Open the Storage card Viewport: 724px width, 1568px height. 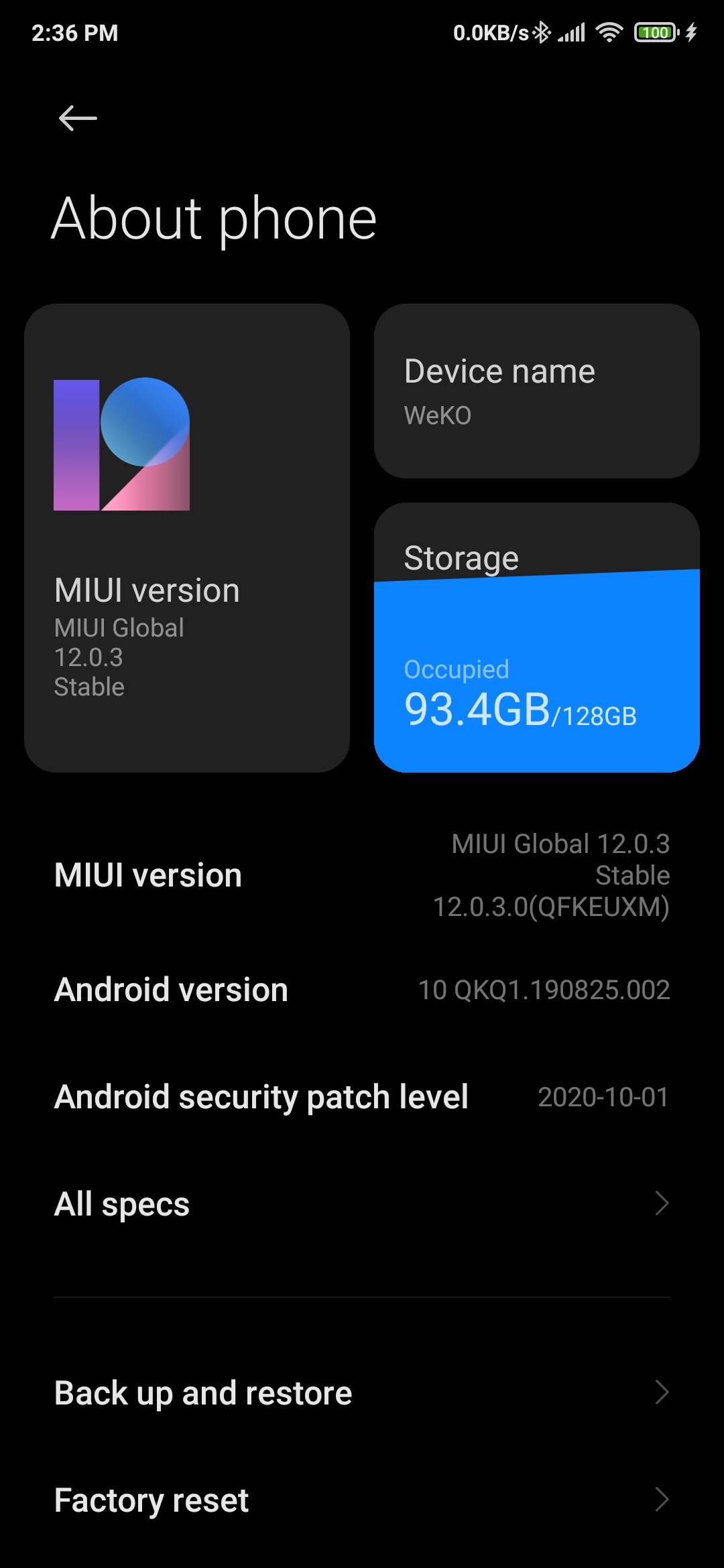coord(537,637)
